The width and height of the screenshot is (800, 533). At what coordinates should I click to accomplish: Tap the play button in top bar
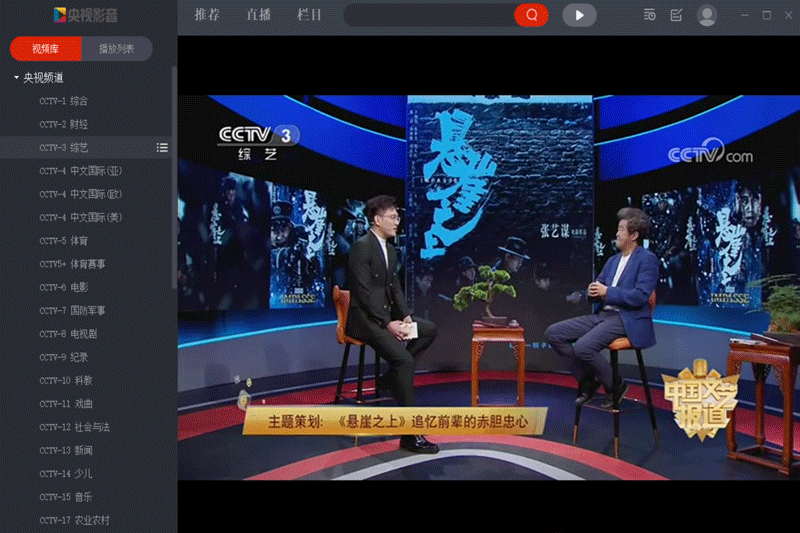click(x=579, y=15)
